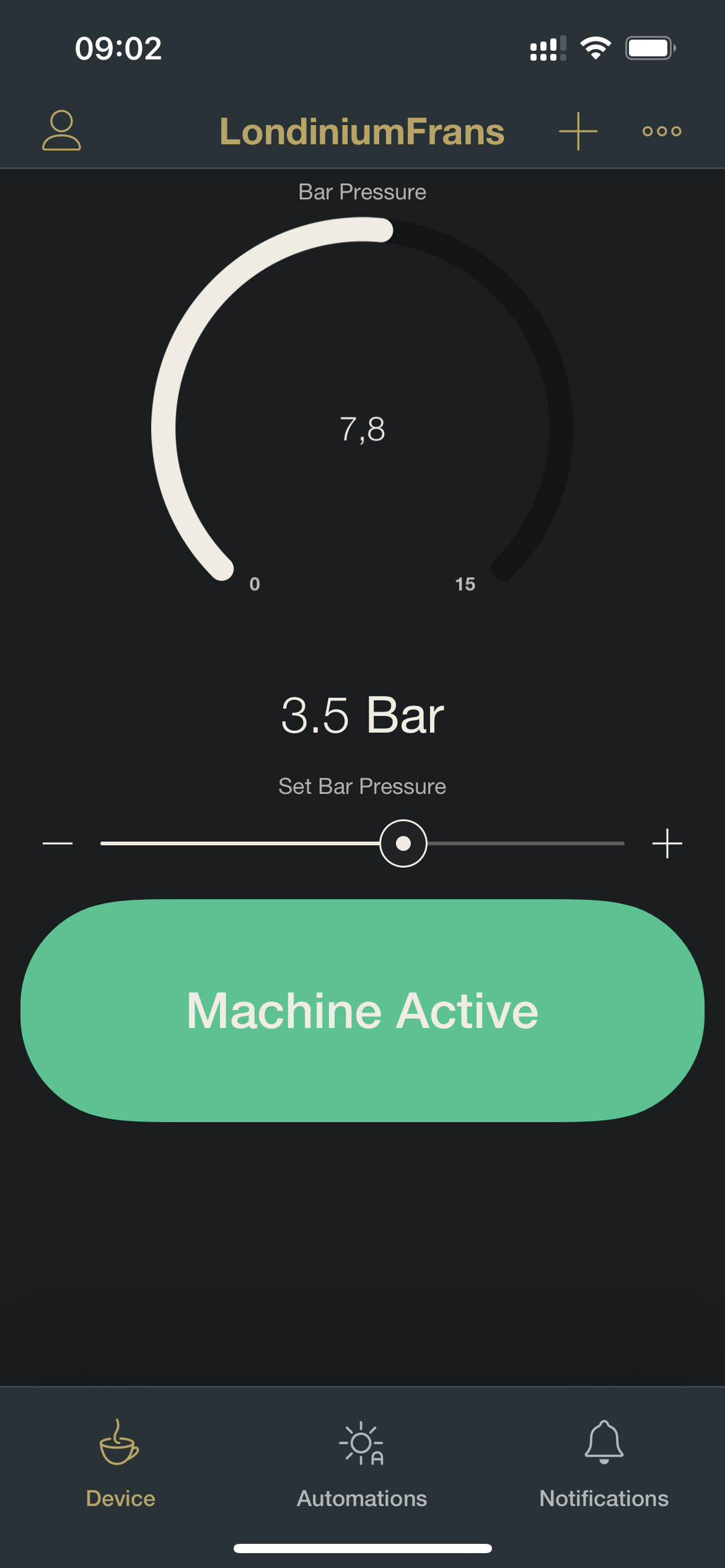Open the three-dot more options menu

coord(662,131)
